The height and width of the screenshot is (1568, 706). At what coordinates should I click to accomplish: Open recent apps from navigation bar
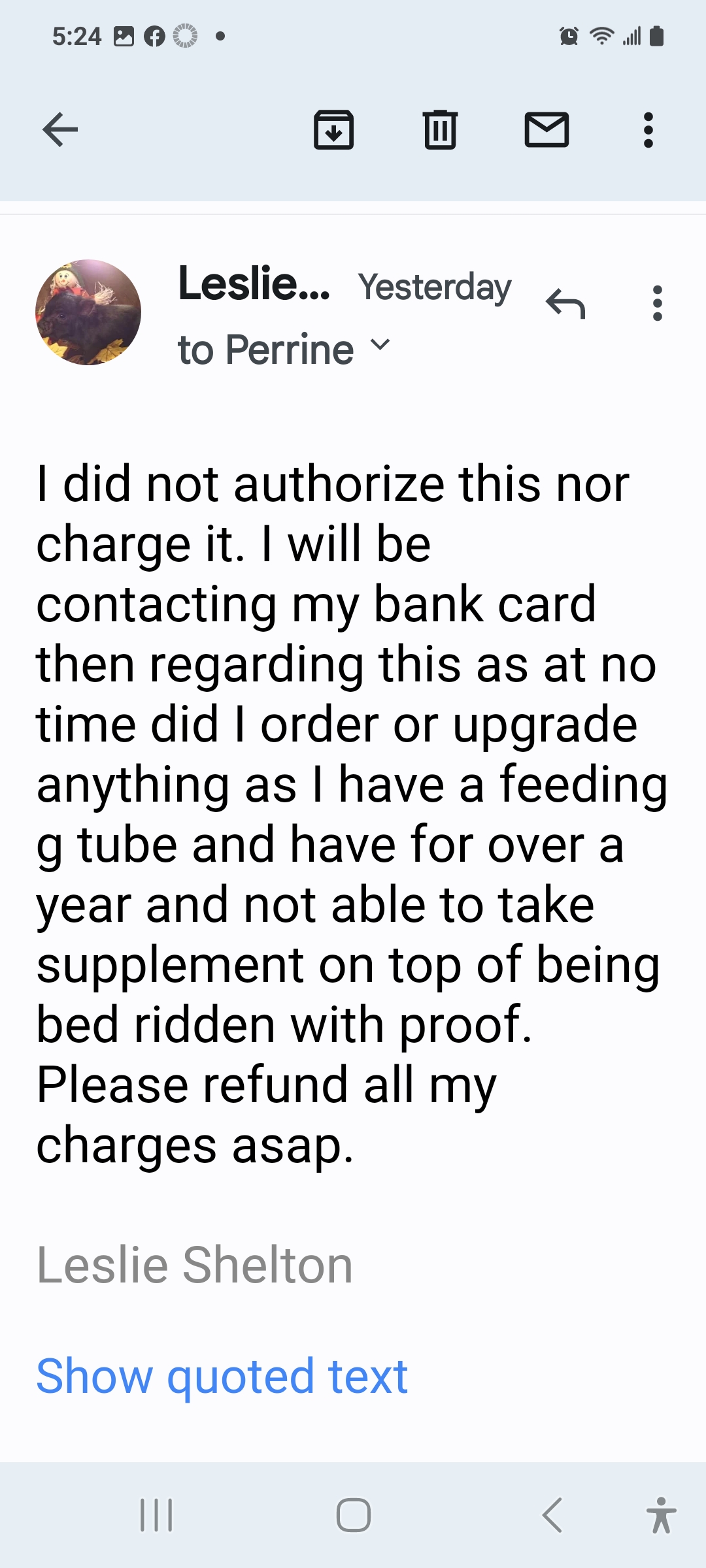tap(157, 1514)
